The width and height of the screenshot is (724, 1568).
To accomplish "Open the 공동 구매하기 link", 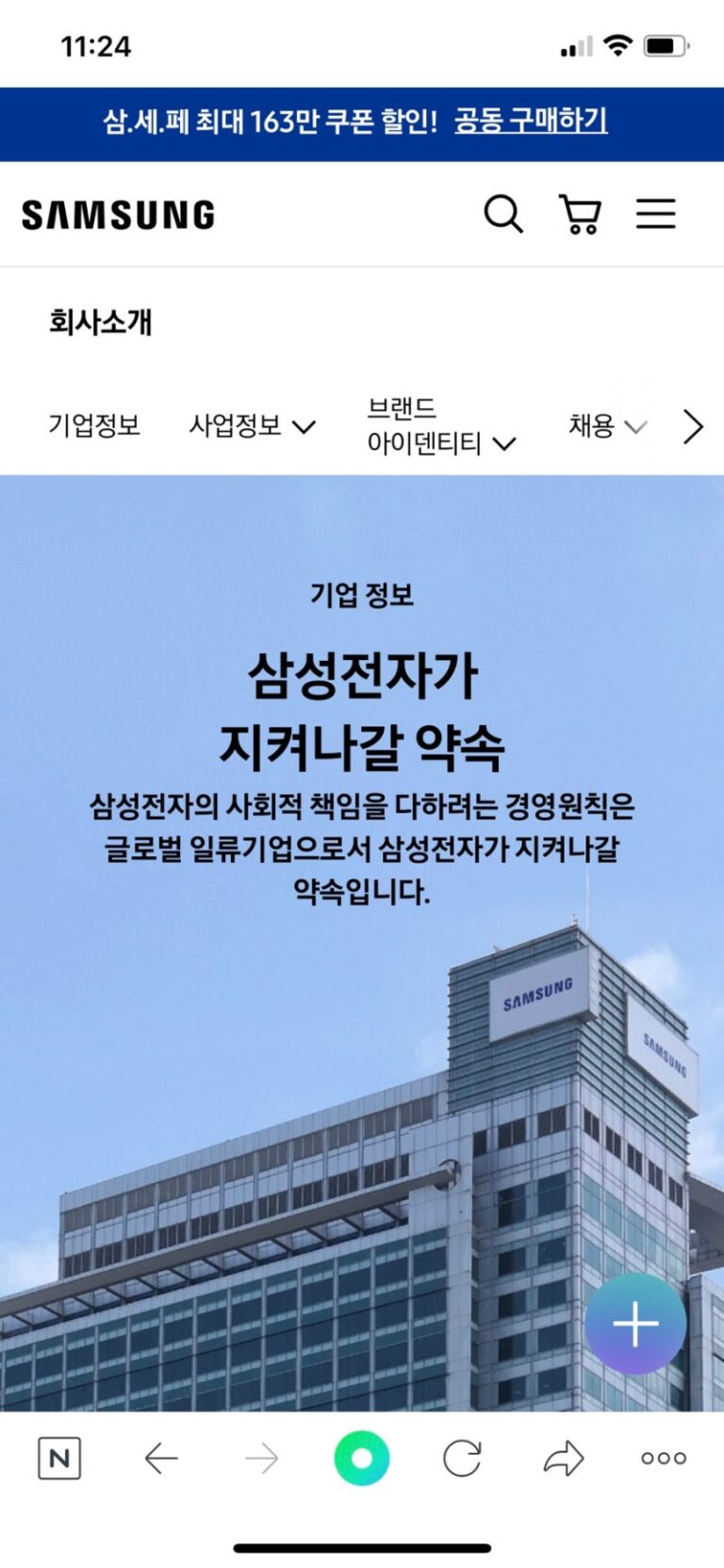I will (x=530, y=122).
